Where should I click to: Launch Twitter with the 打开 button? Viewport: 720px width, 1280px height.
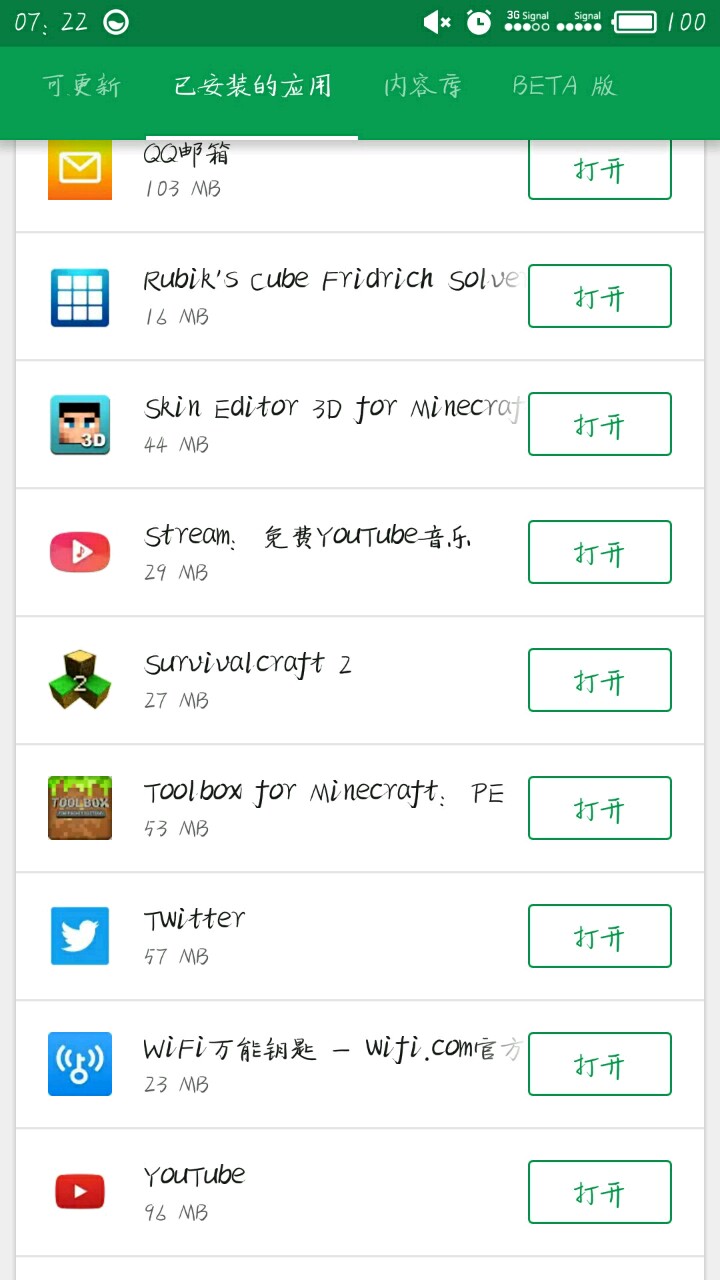coord(599,937)
